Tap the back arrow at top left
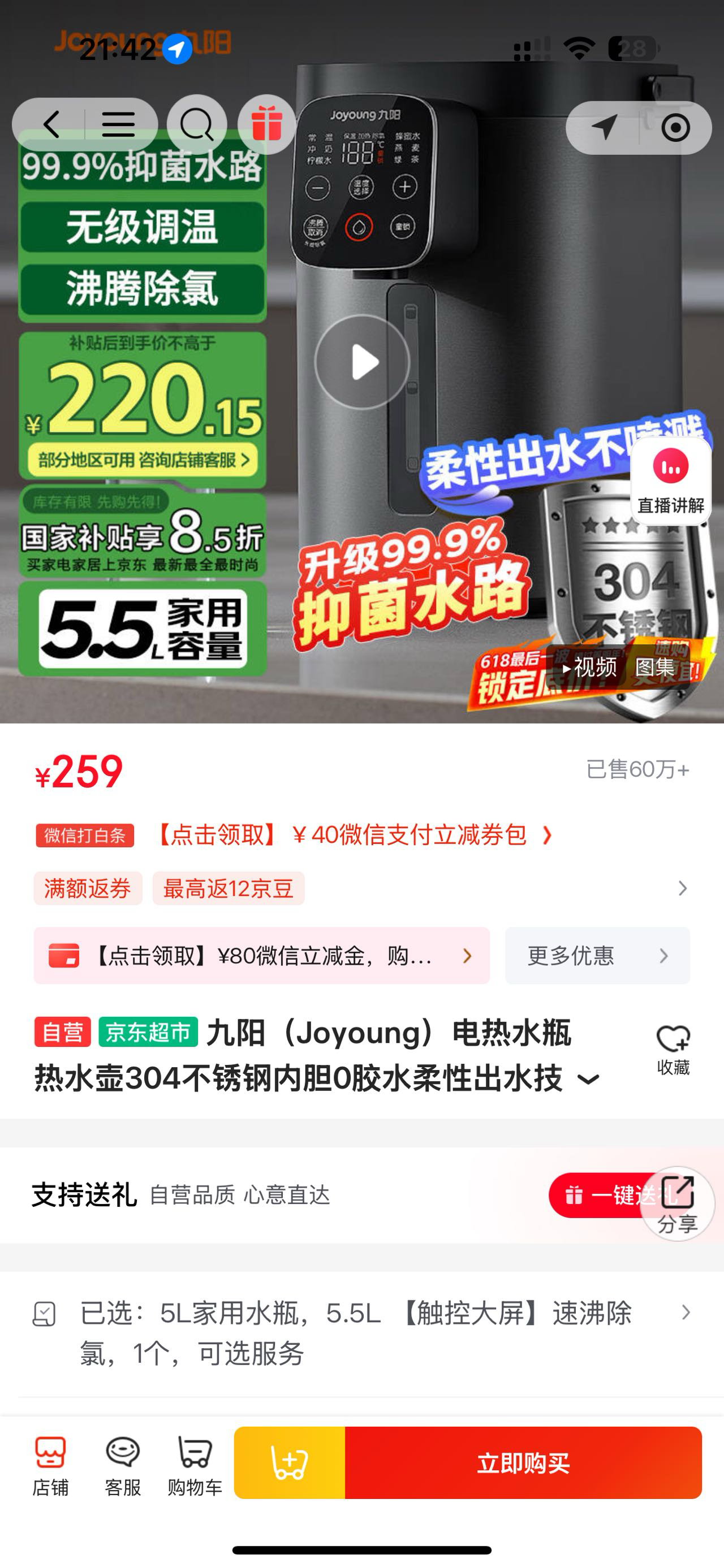724x1568 pixels. pyautogui.click(x=51, y=124)
